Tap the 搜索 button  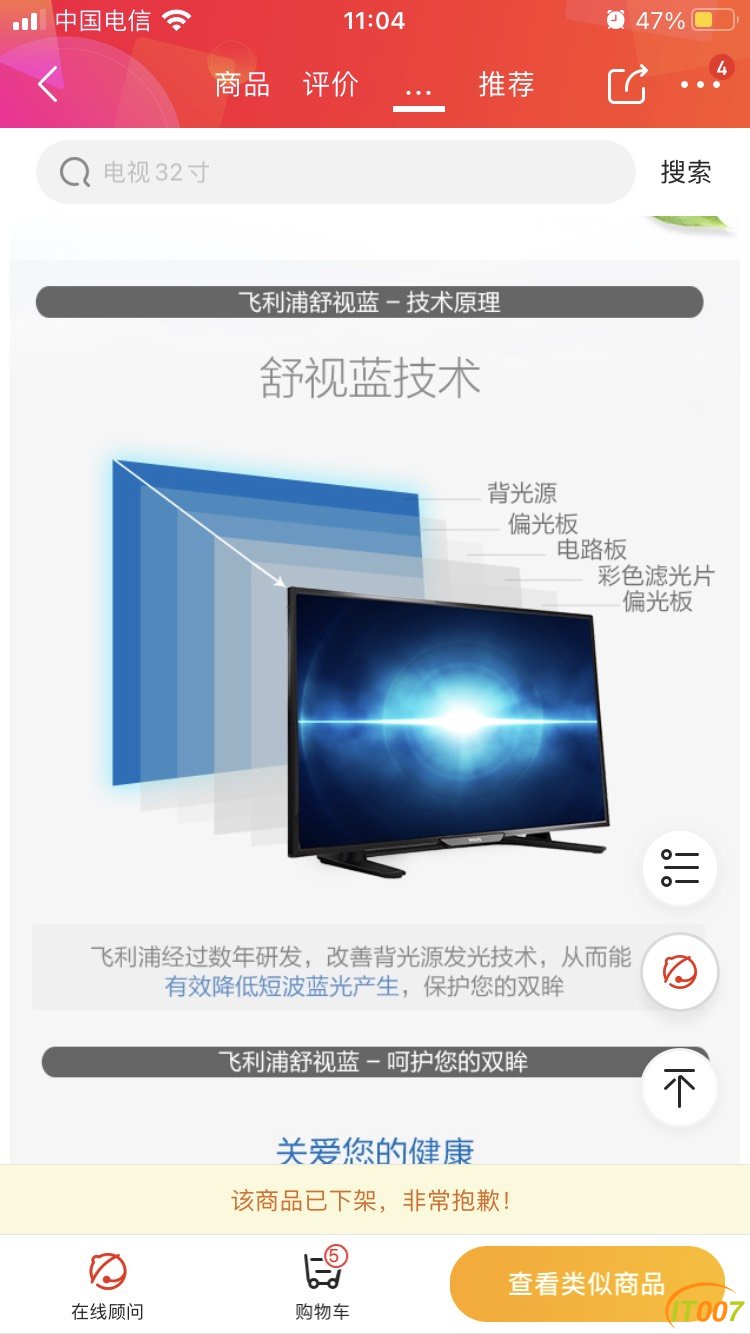pyautogui.click(x=685, y=172)
